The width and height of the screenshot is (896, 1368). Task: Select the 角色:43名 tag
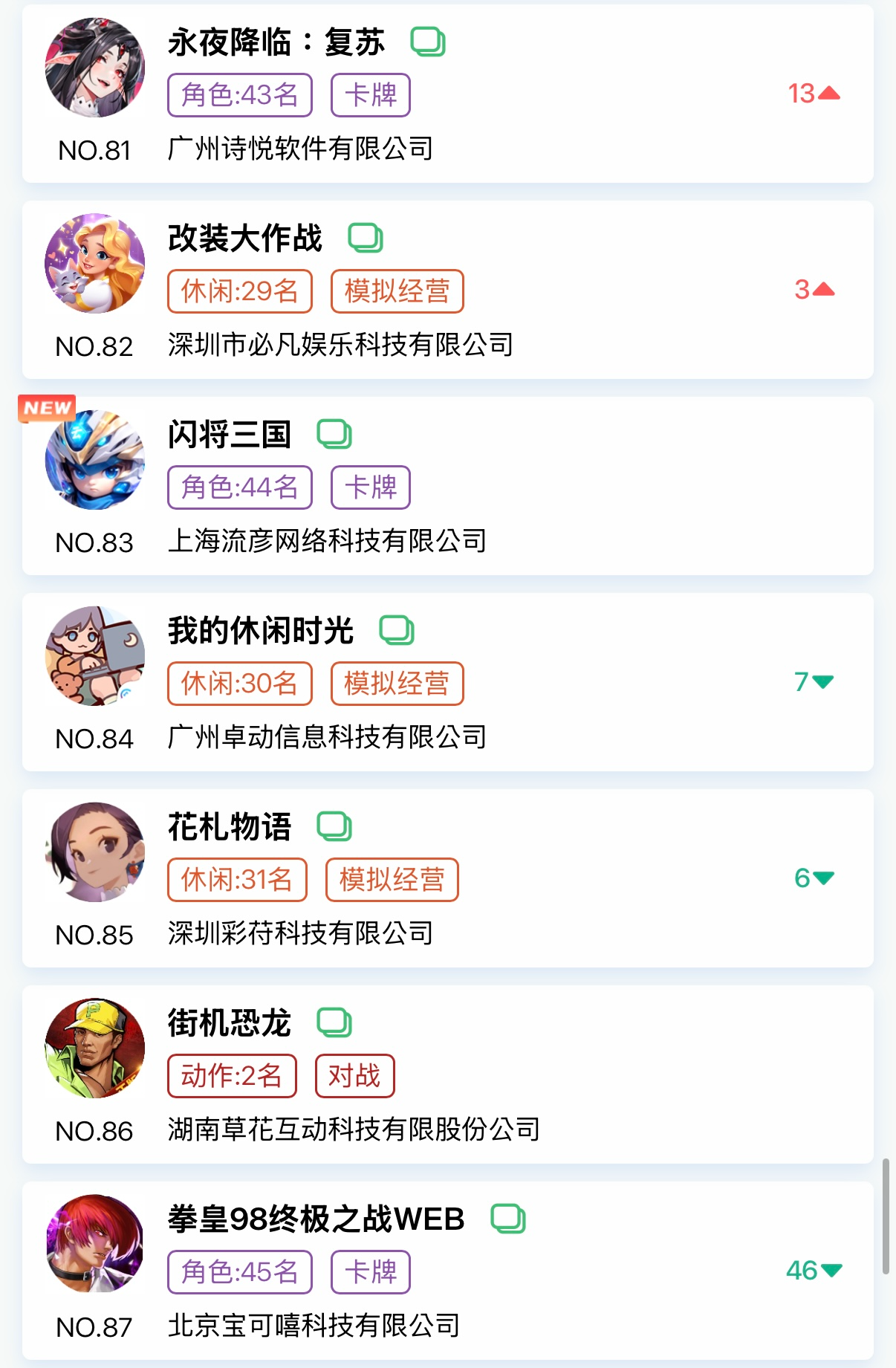click(x=239, y=95)
